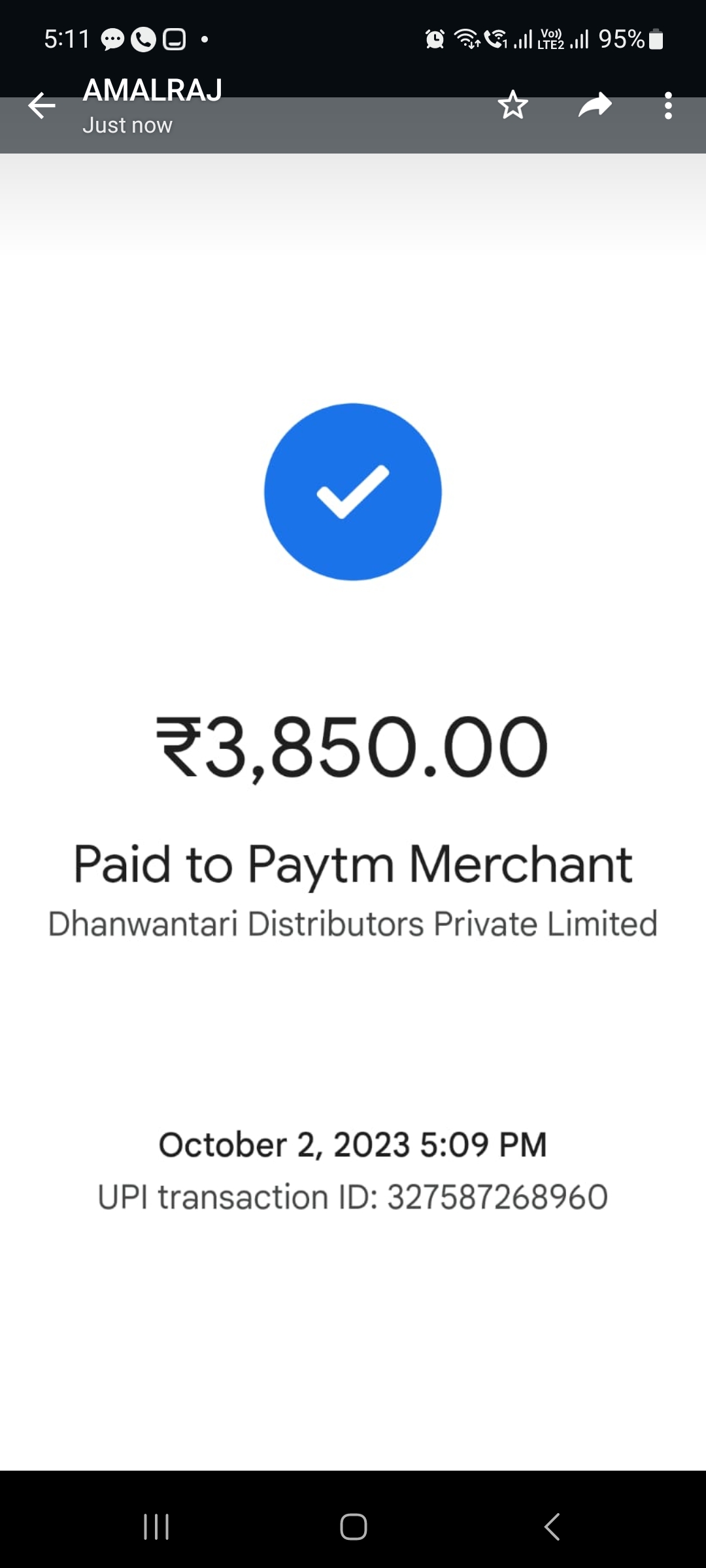Tap the system back button
The image size is (706, 1568).
click(552, 1527)
